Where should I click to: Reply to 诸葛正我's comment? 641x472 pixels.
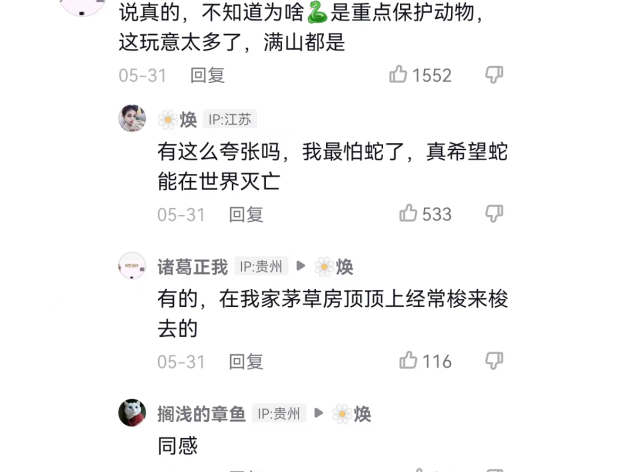(x=246, y=361)
